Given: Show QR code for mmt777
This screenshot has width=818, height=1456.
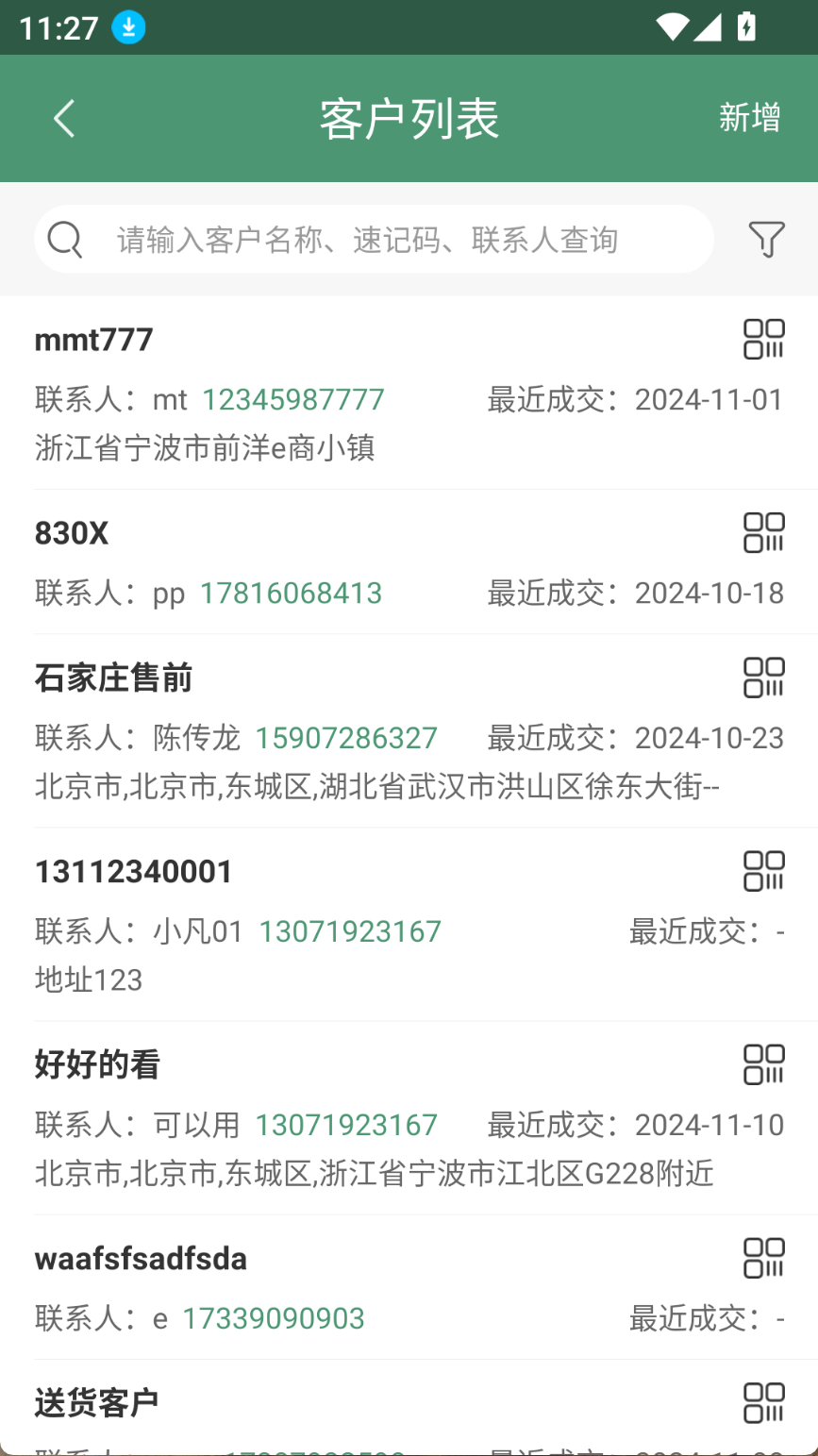Looking at the screenshot, I should pyautogui.click(x=764, y=339).
